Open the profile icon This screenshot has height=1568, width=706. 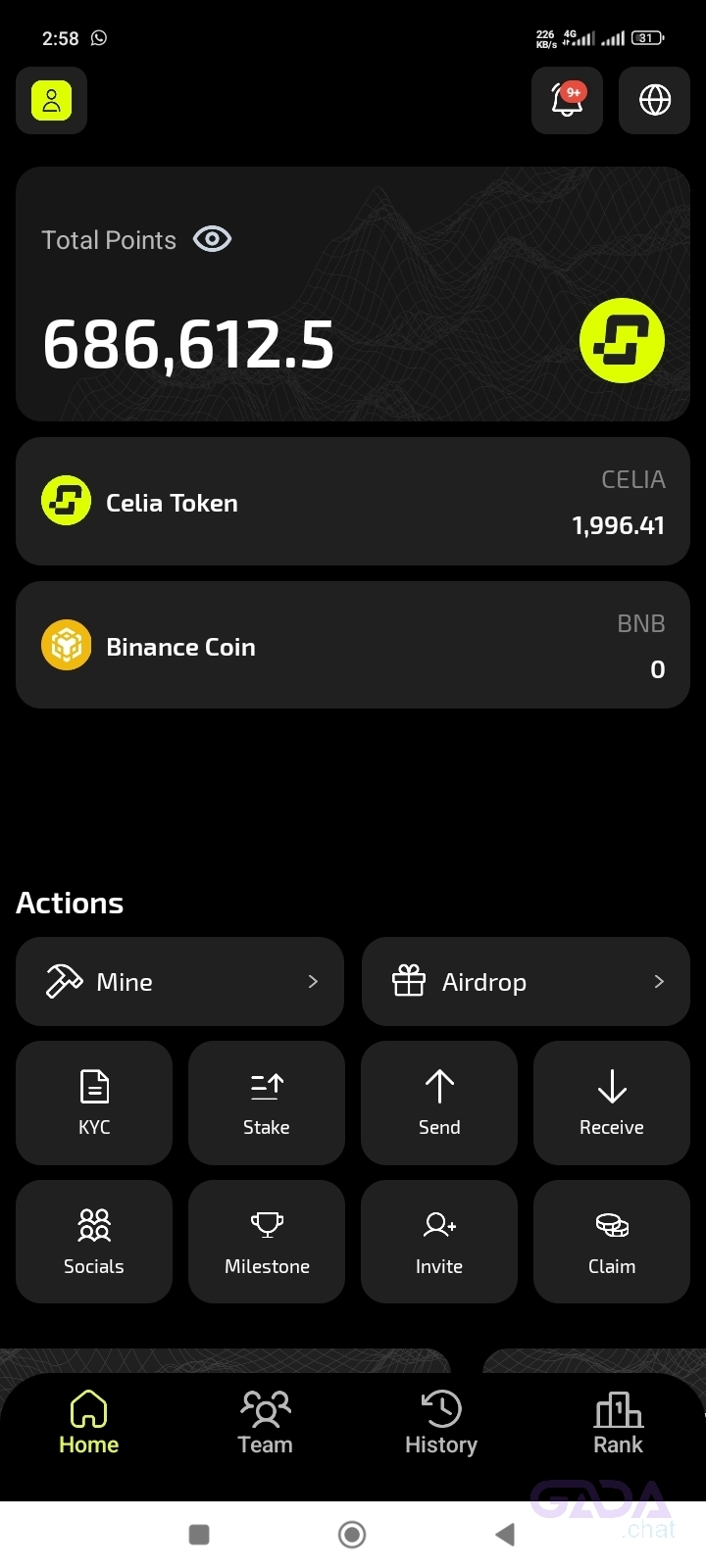coord(51,100)
